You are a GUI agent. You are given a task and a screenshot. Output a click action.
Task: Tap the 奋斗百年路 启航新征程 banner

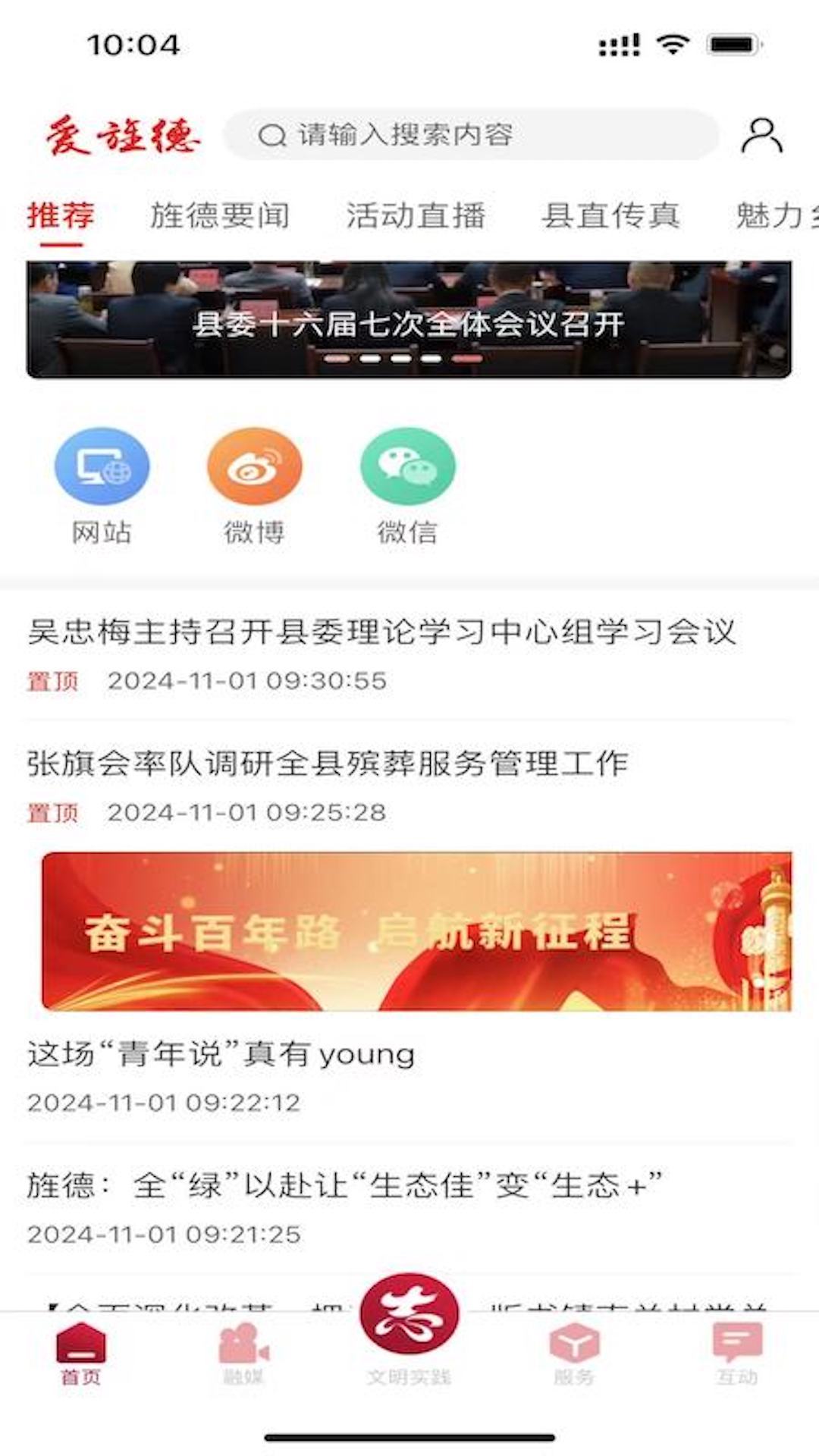point(416,931)
